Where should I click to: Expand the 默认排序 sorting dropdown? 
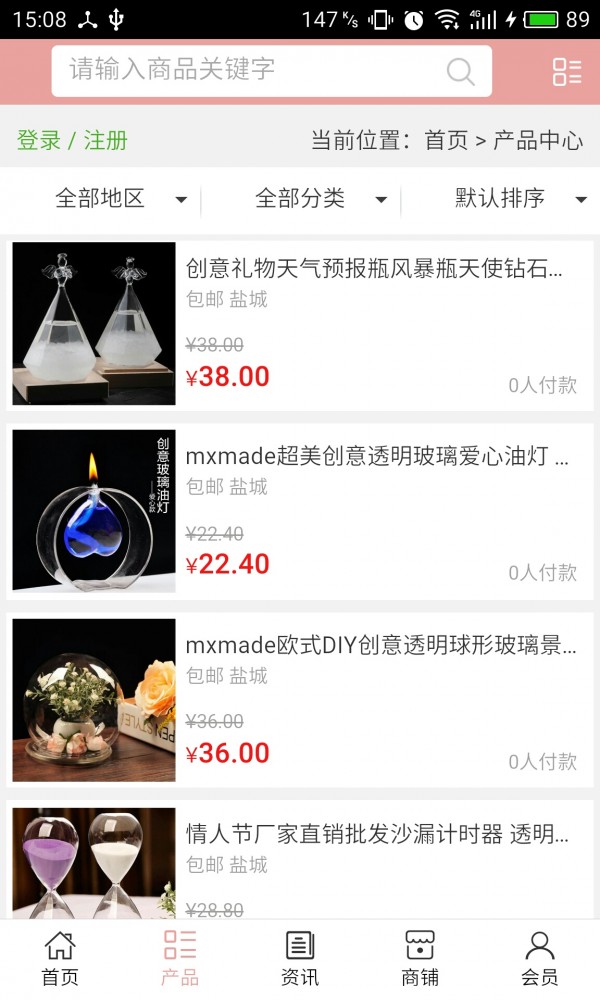point(520,199)
